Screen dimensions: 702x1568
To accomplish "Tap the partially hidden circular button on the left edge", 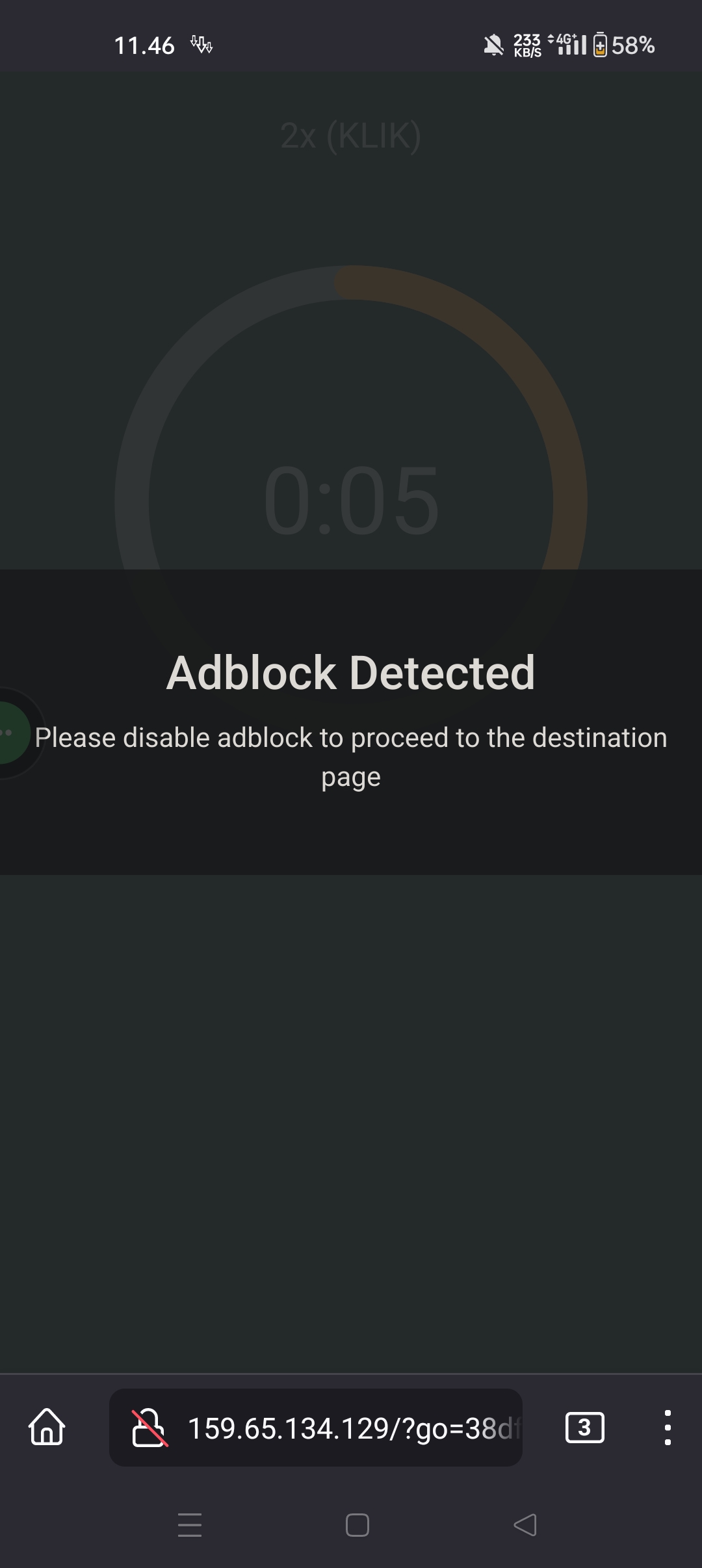I will pyautogui.click(x=10, y=733).
